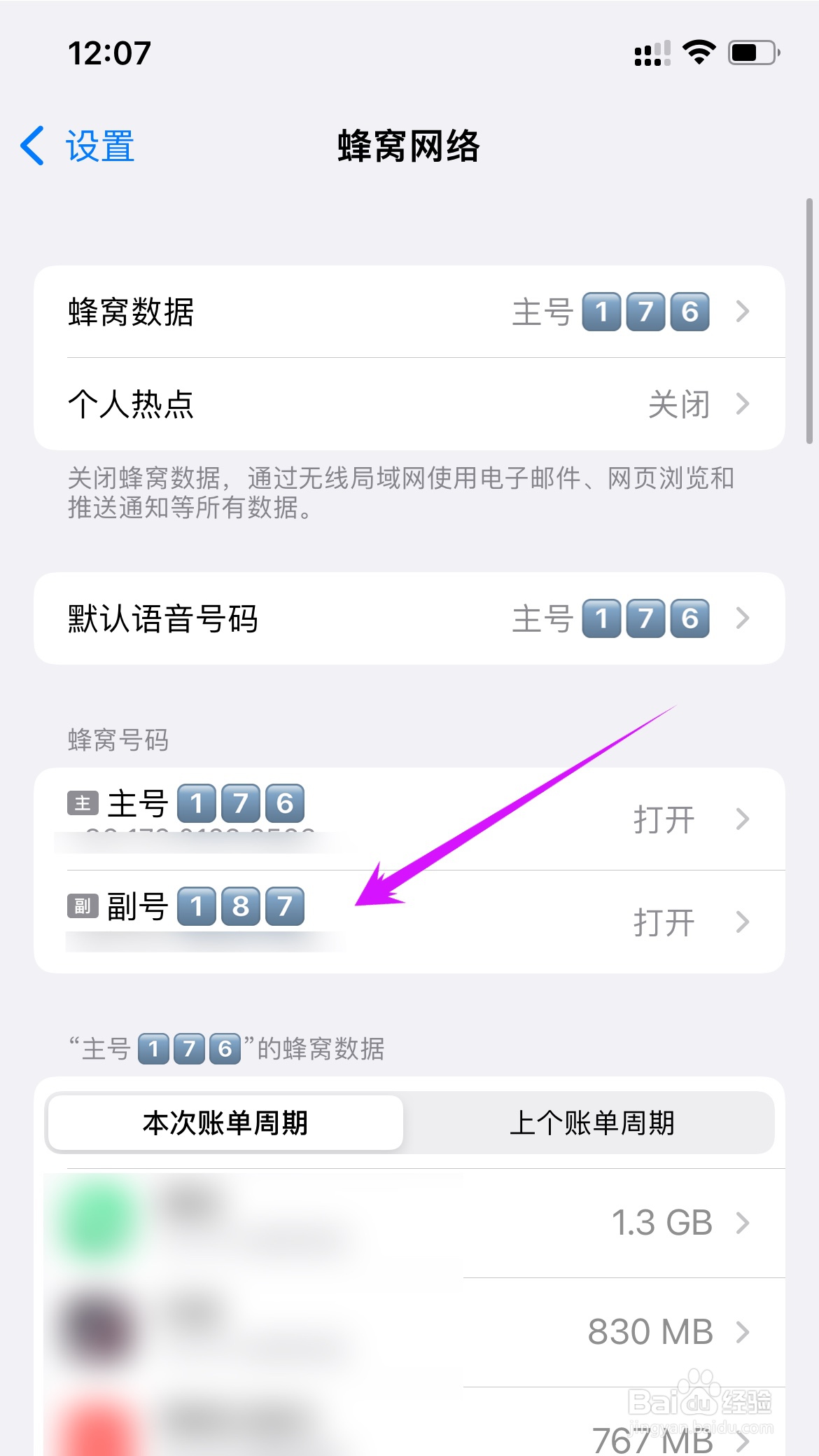
Task: Tap the 副 badge beside 副号
Action: click(x=81, y=906)
